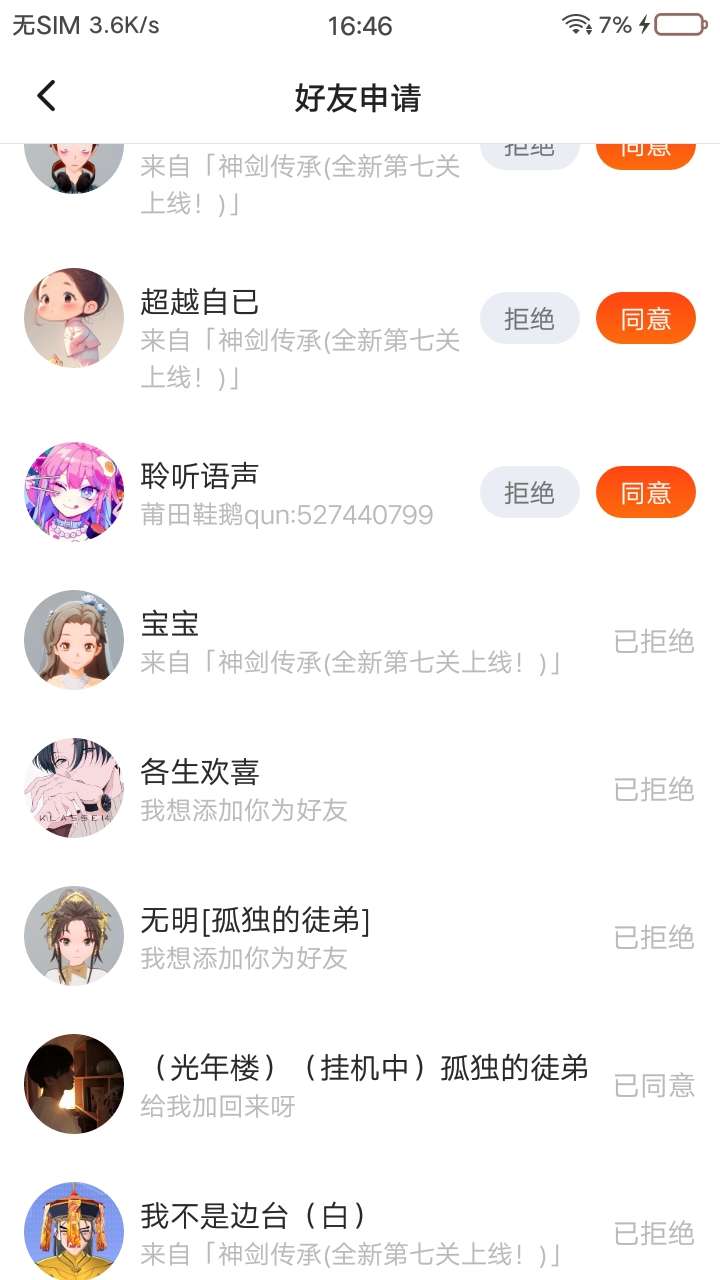The image size is (720, 1280).
Task: Open 超越自已's profile avatar
Action: pyautogui.click(x=74, y=318)
